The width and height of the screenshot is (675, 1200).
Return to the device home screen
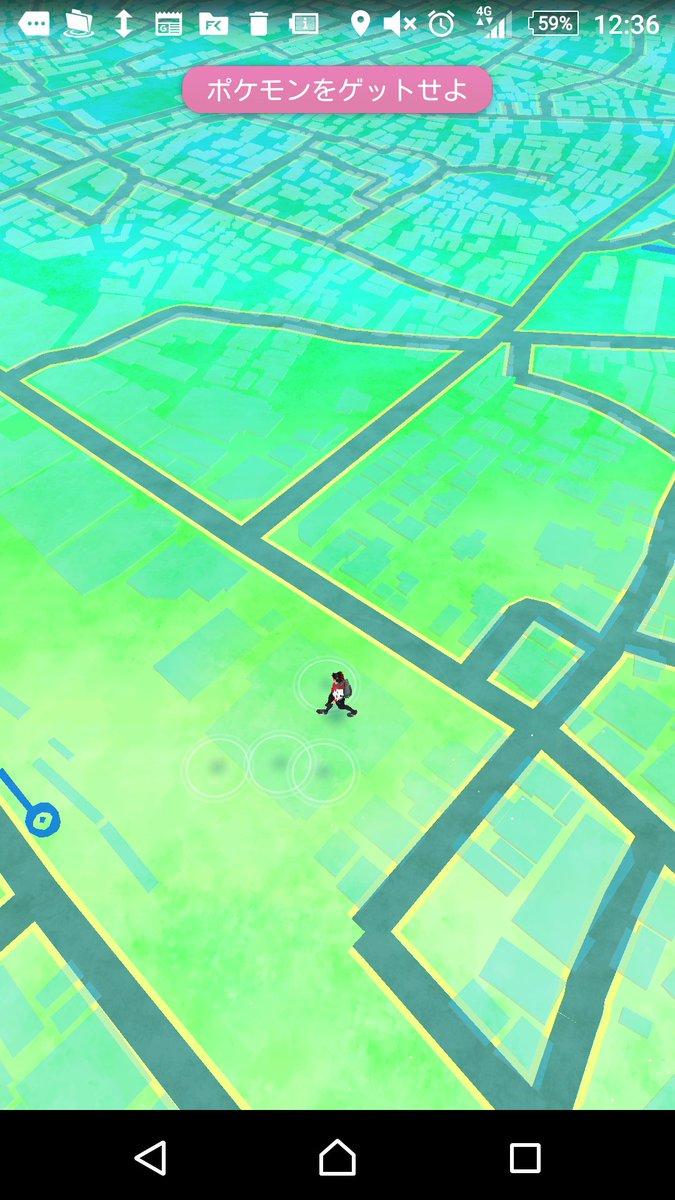pos(337,1157)
